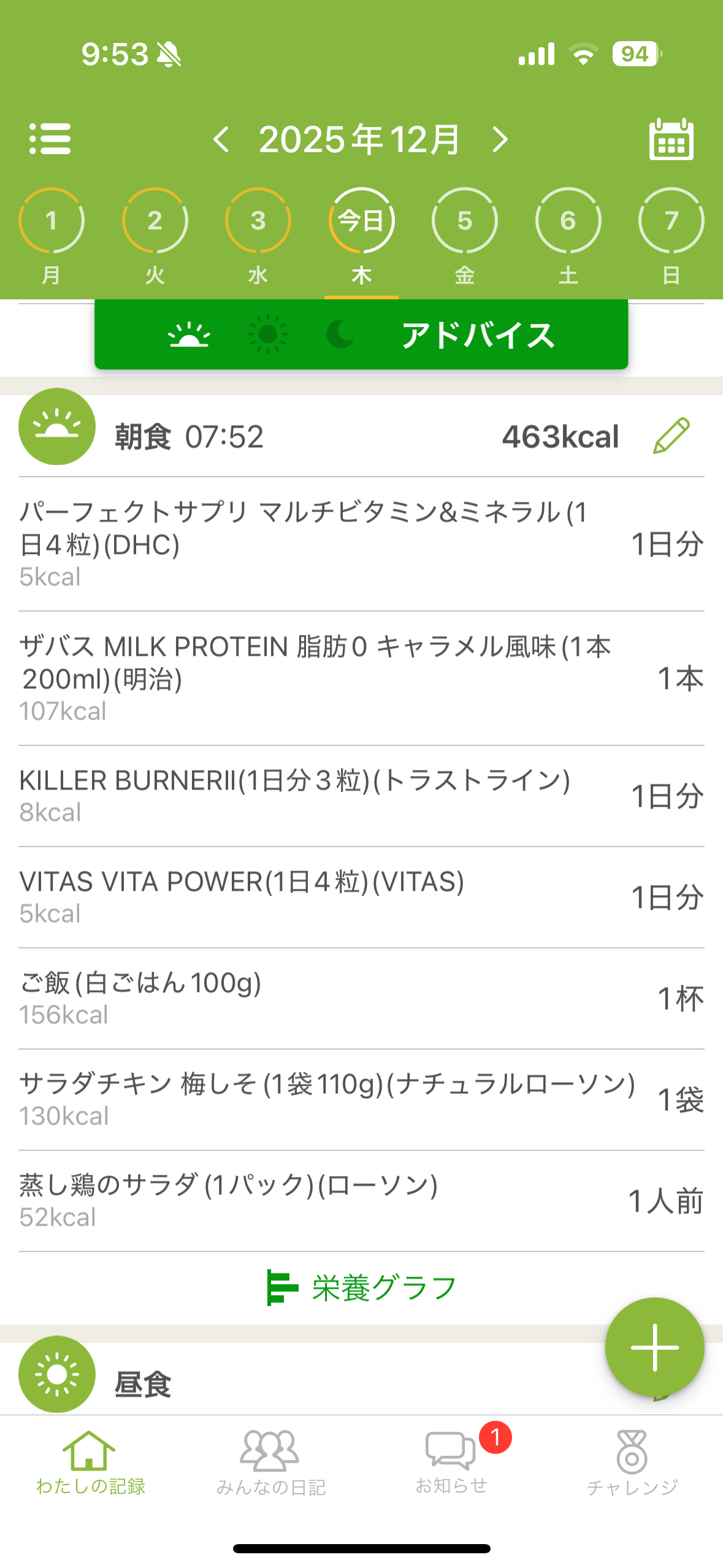Select Wednesday the 3rd
This screenshot has width=723, height=1568.
[x=258, y=220]
